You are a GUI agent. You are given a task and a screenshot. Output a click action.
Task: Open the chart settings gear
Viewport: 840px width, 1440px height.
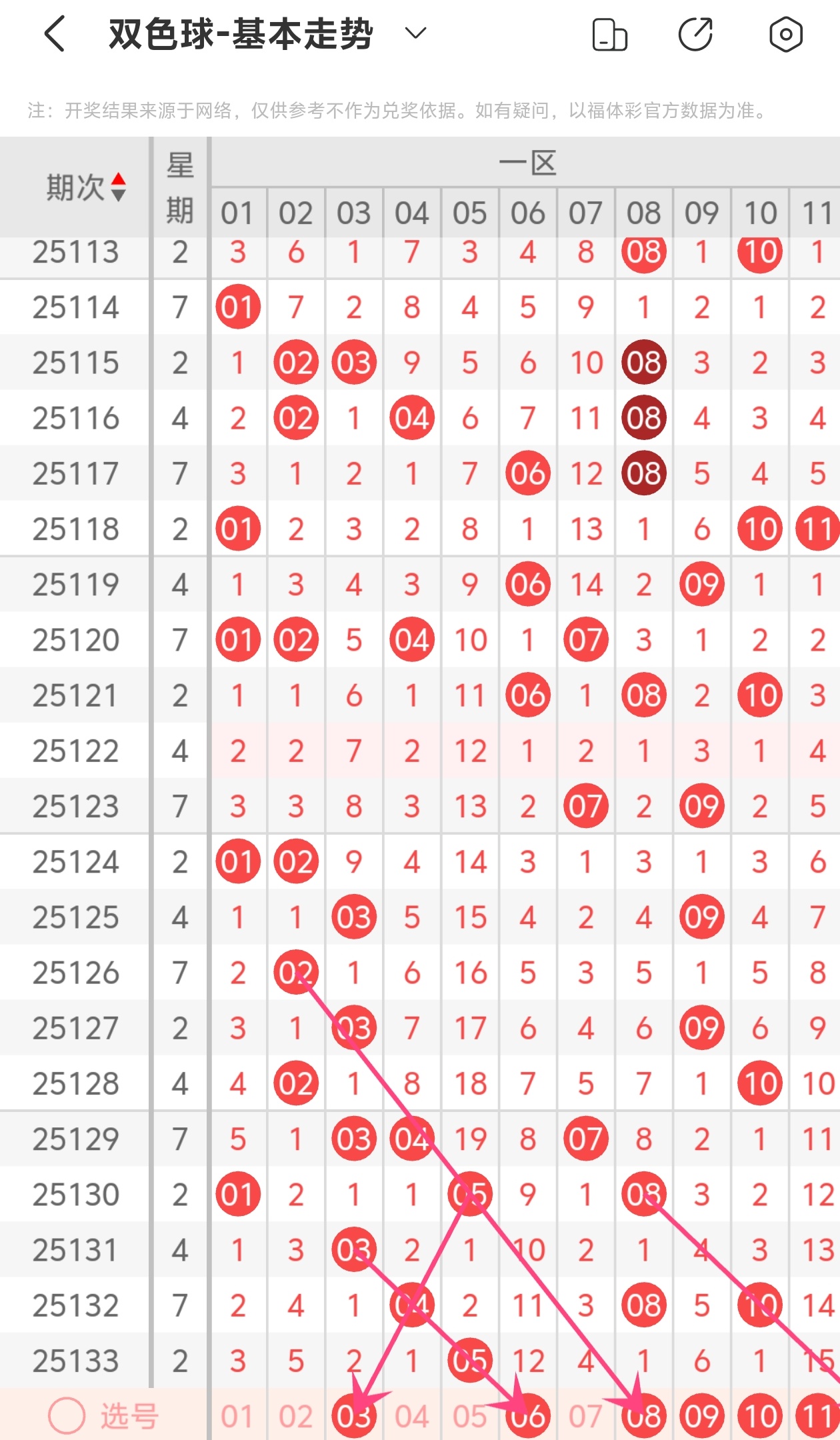point(785,35)
